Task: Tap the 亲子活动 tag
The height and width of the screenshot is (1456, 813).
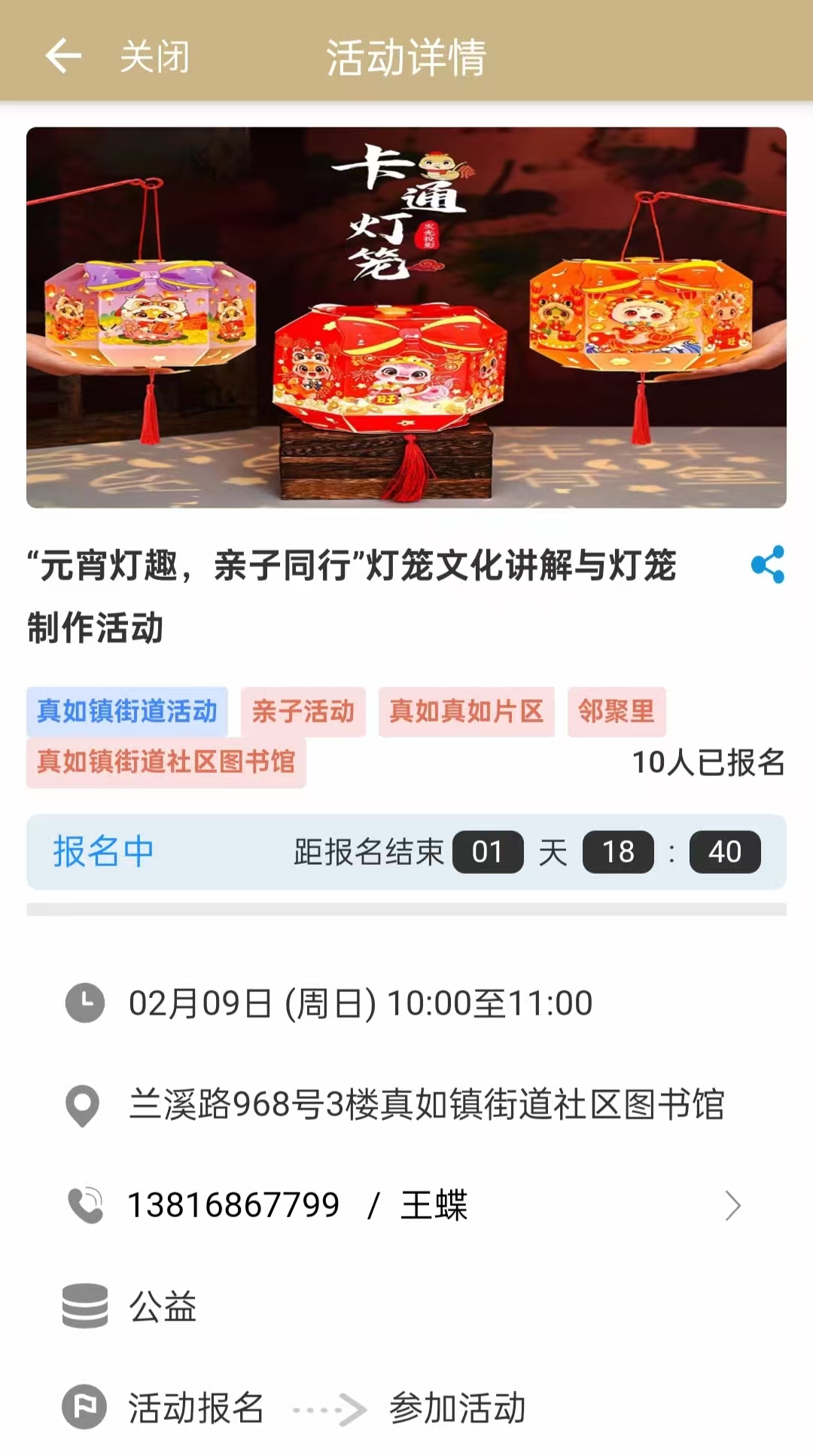Action: [303, 711]
